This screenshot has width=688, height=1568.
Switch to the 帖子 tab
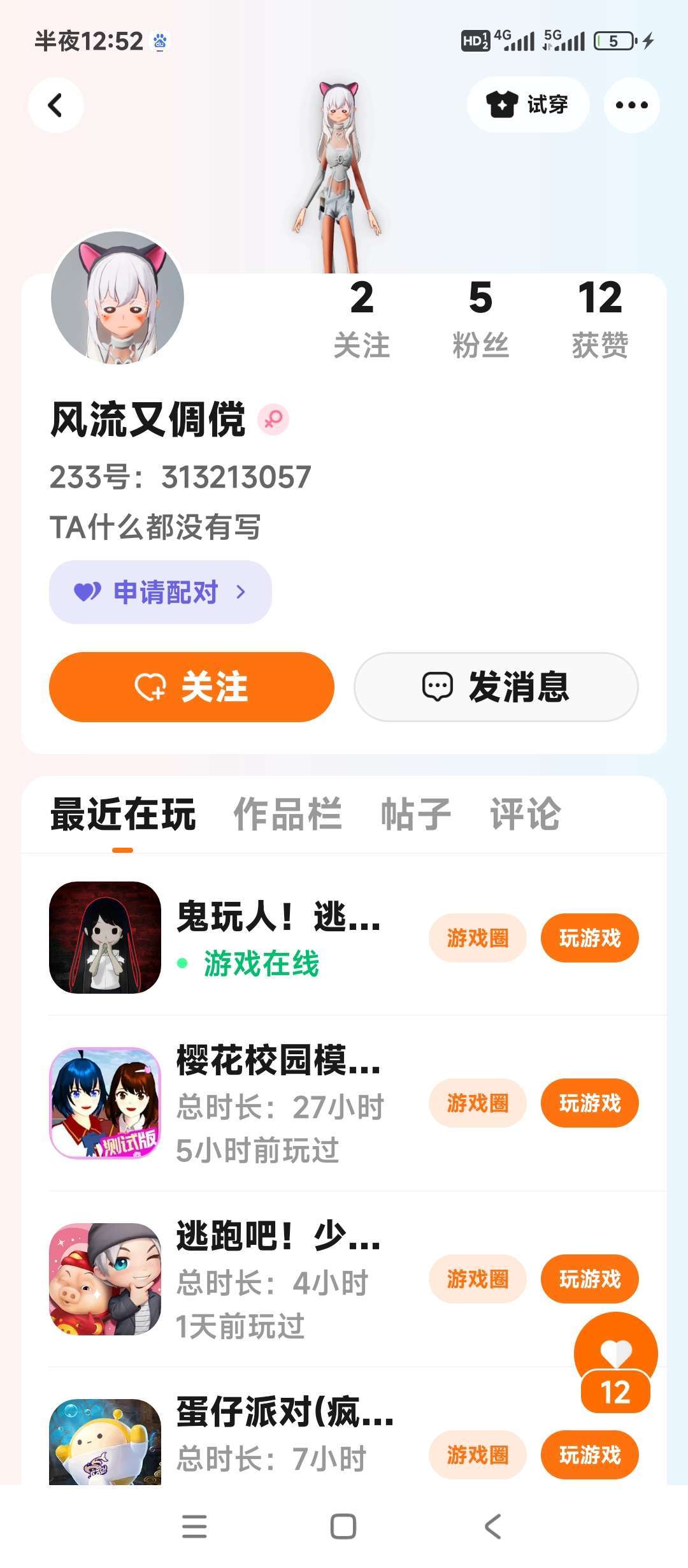pyautogui.click(x=415, y=815)
